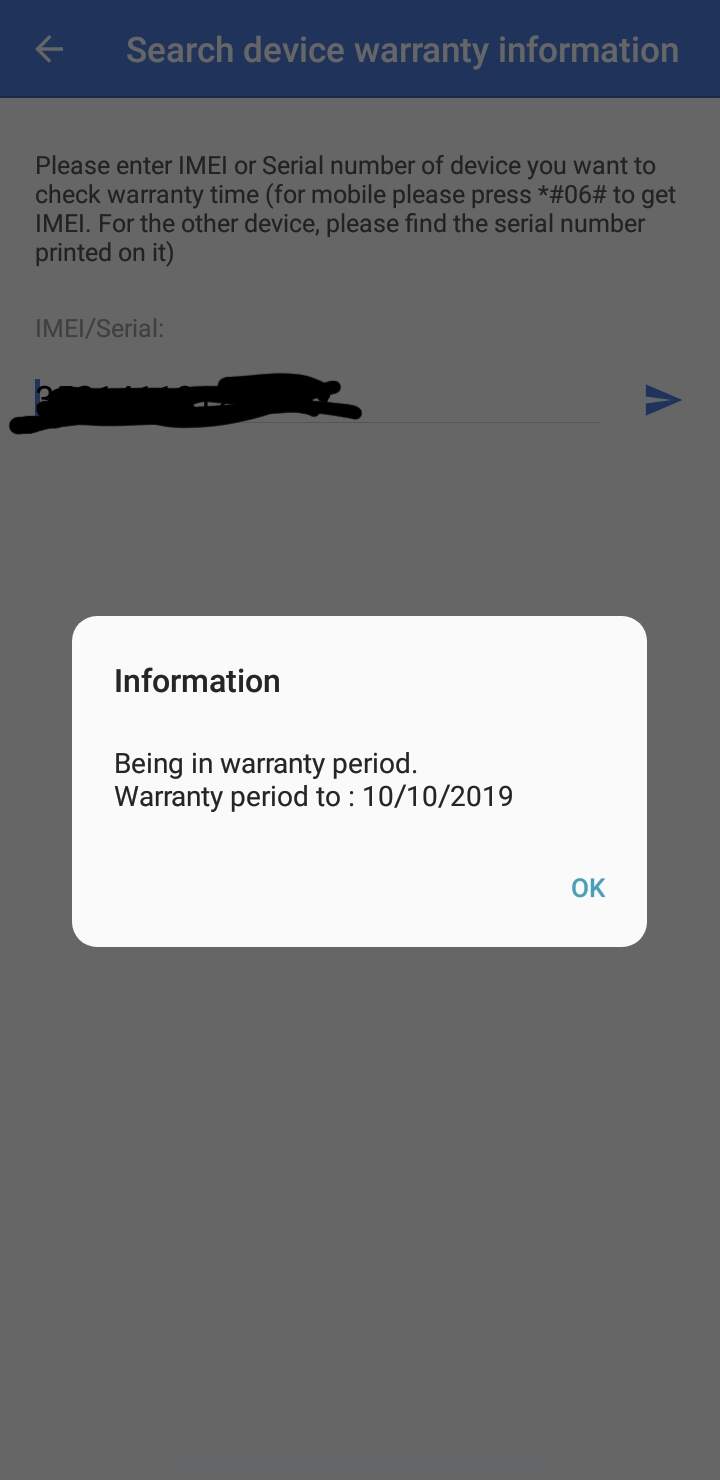The image size is (720, 1480).
Task: Go back using the arrow icon
Action: click(x=49, y=49)
